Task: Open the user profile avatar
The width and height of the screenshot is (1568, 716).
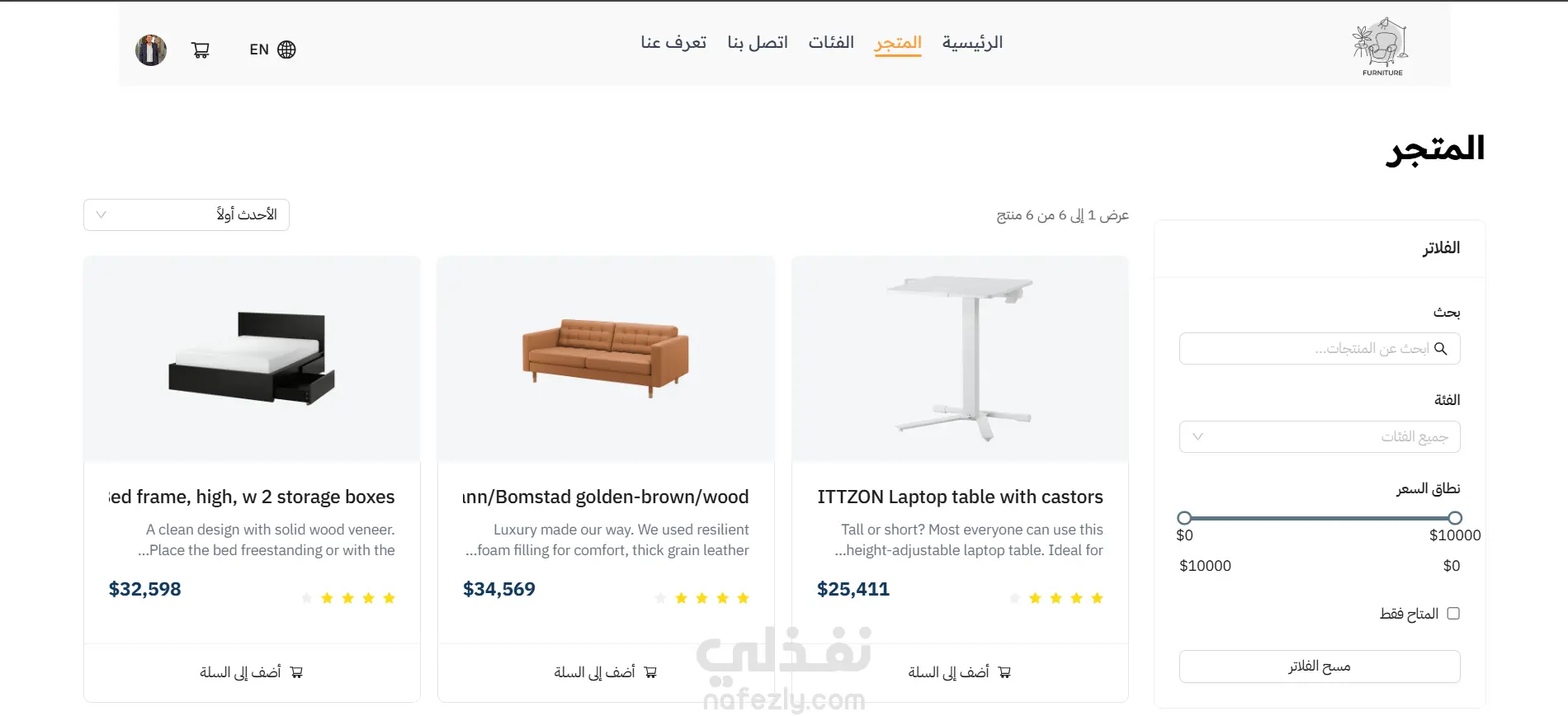Action: 151,50
